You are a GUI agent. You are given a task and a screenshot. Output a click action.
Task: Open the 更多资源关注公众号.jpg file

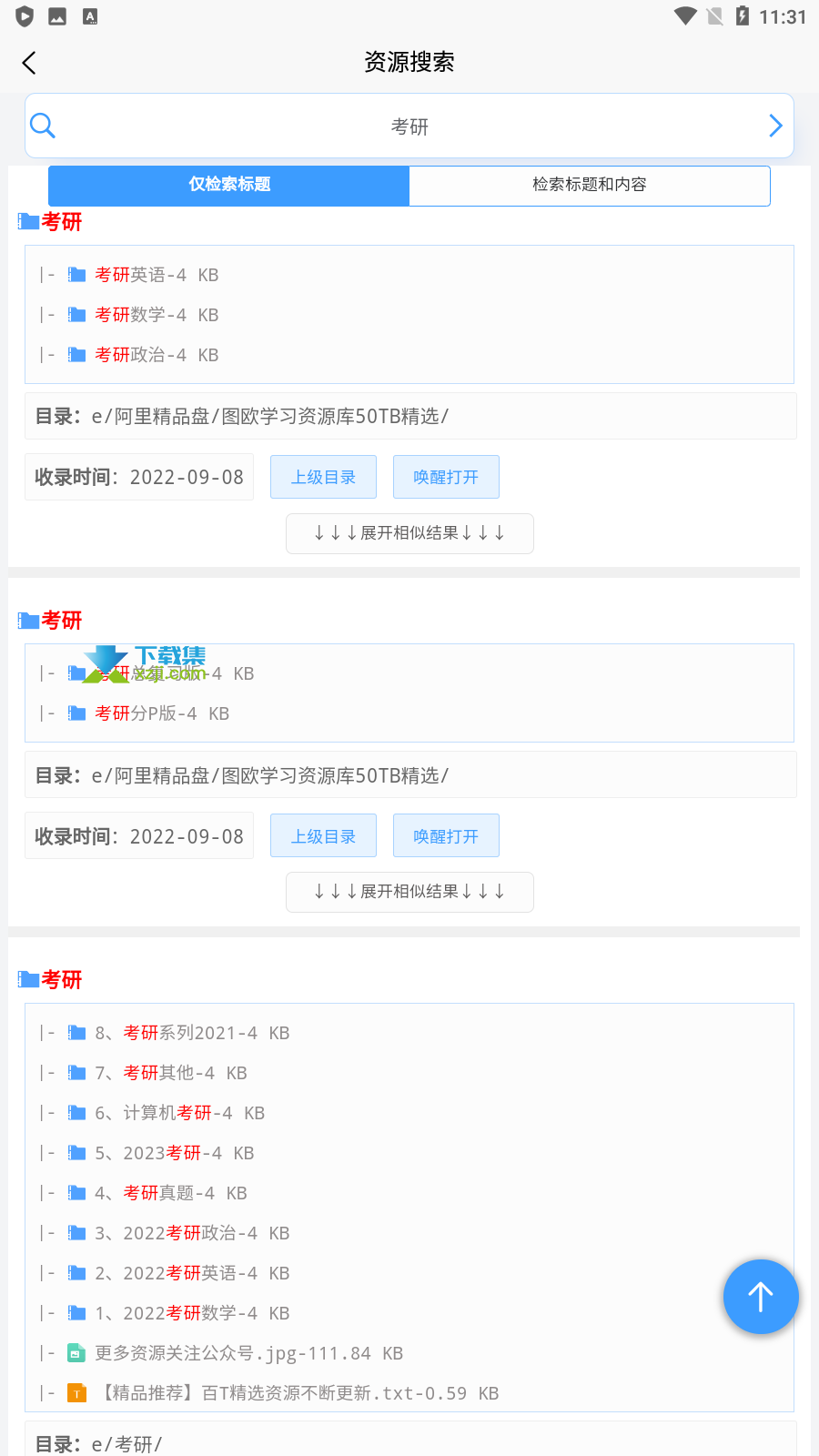pos(248,1353)
